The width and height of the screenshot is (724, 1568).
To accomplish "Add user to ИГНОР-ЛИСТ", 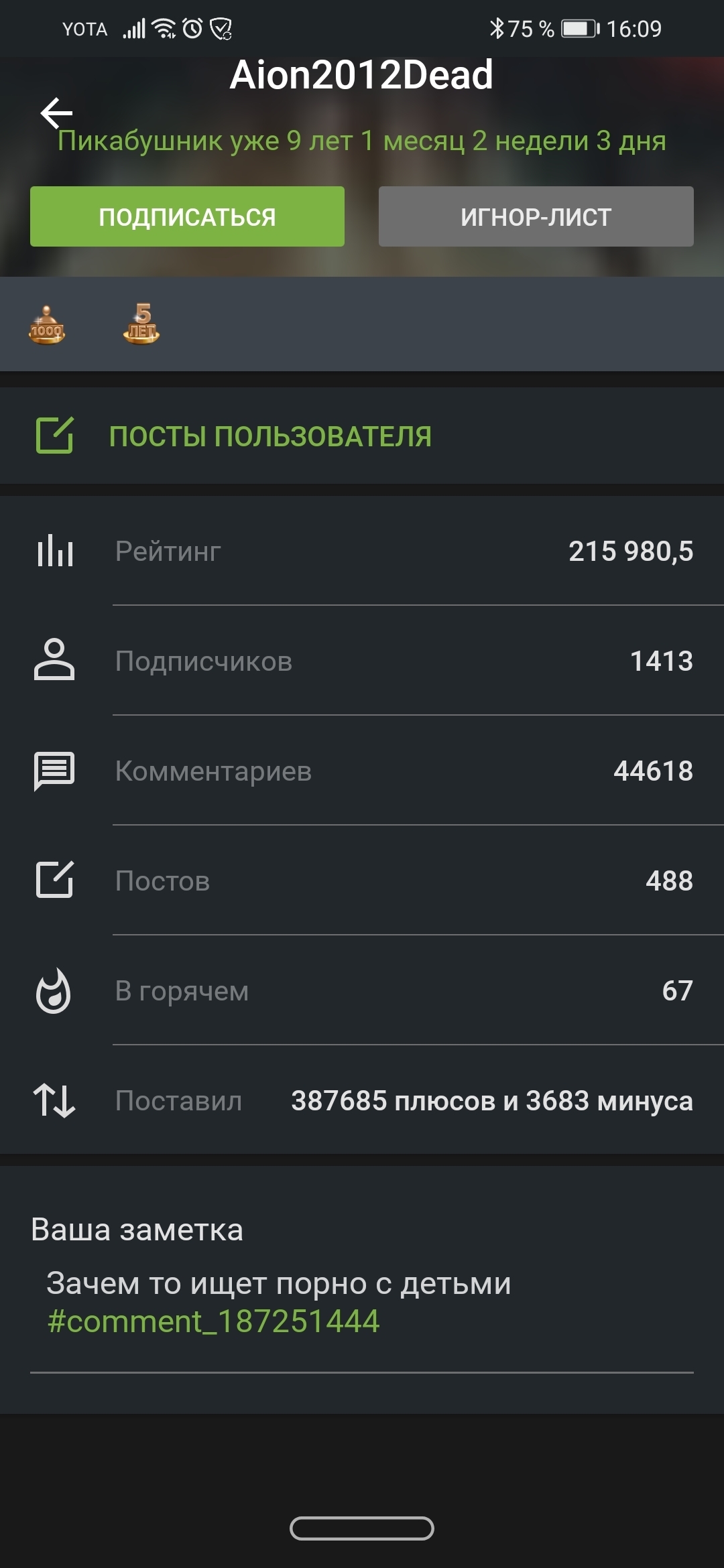I will pos(536,216).
